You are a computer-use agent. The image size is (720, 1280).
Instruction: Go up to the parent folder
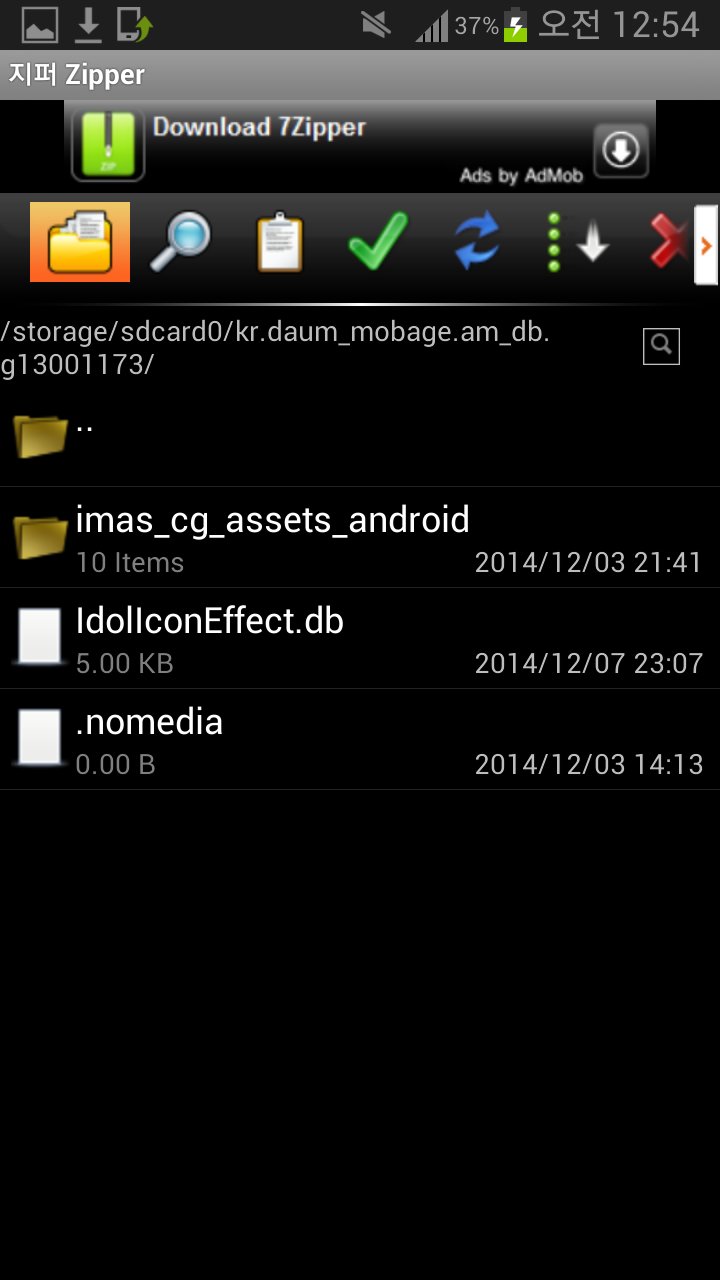click(x=360, y=436)
